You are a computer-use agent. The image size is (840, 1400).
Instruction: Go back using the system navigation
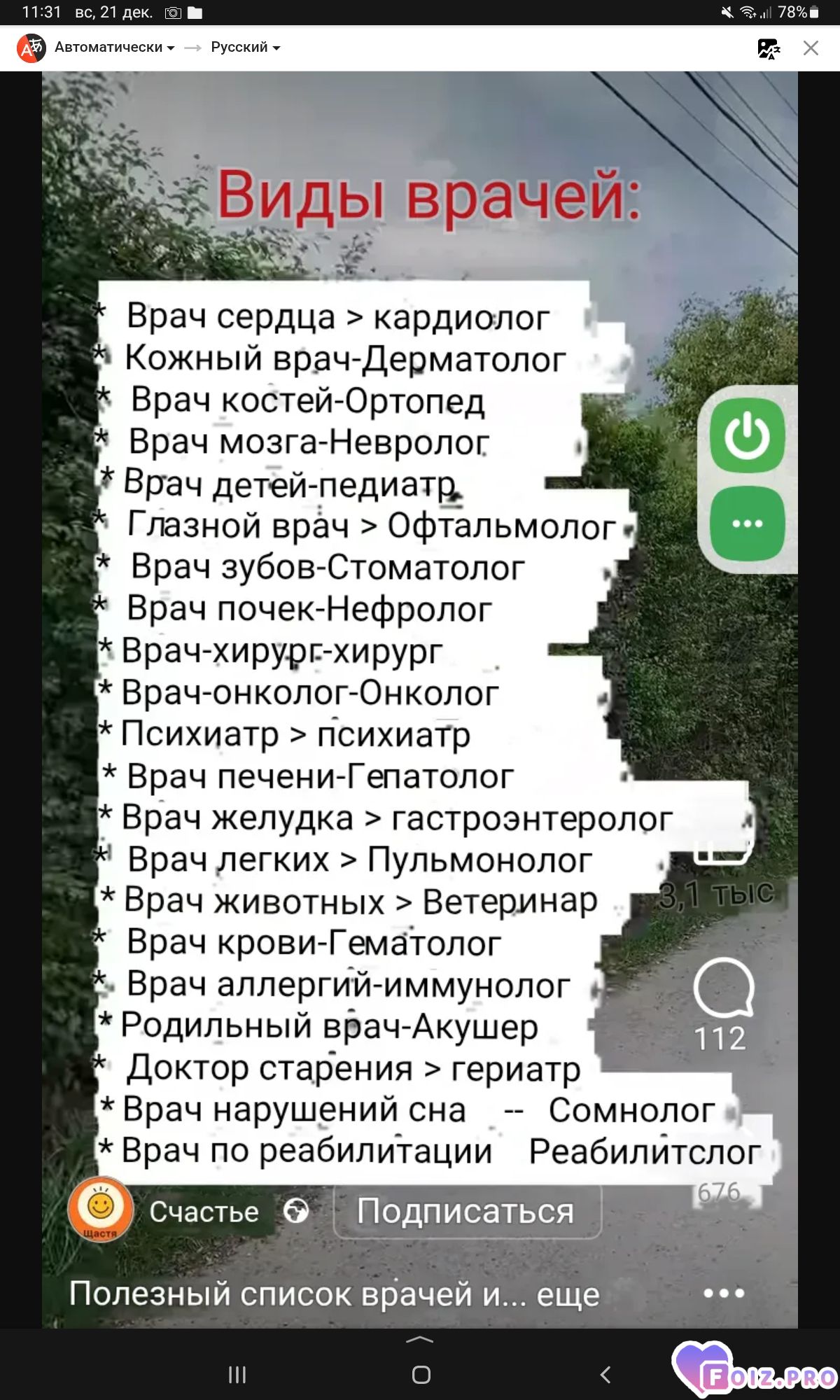tap(605, 1375)
